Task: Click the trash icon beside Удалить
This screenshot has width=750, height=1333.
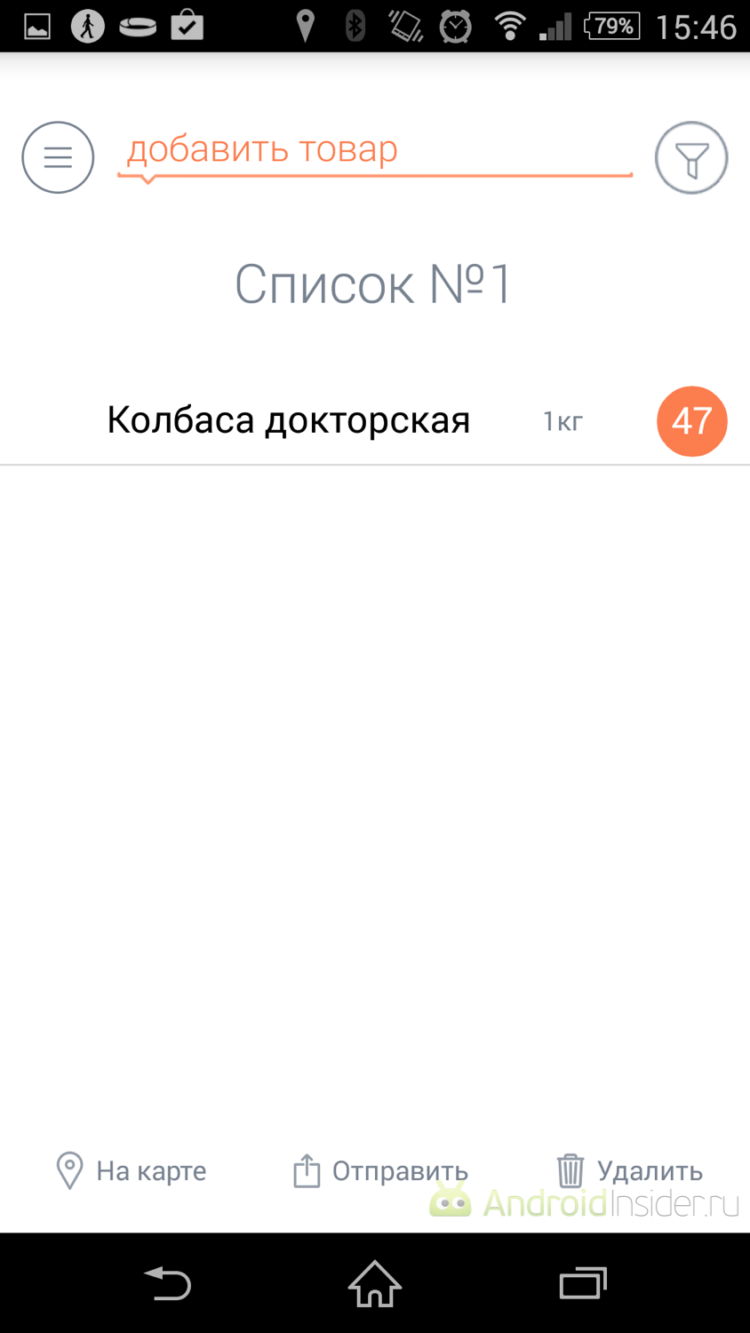Action: pos(570,1170)
